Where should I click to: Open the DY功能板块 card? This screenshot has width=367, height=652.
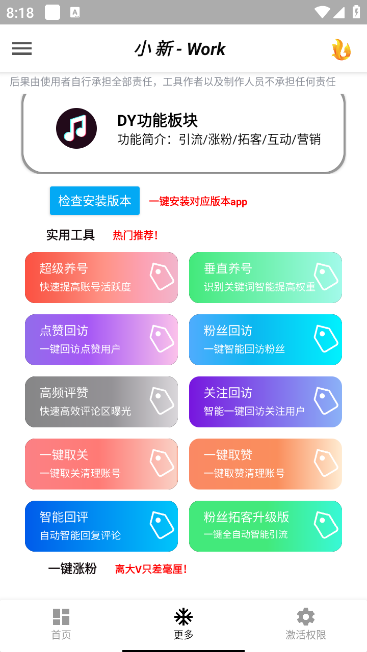pyautogui.click(x=183, y=131)
